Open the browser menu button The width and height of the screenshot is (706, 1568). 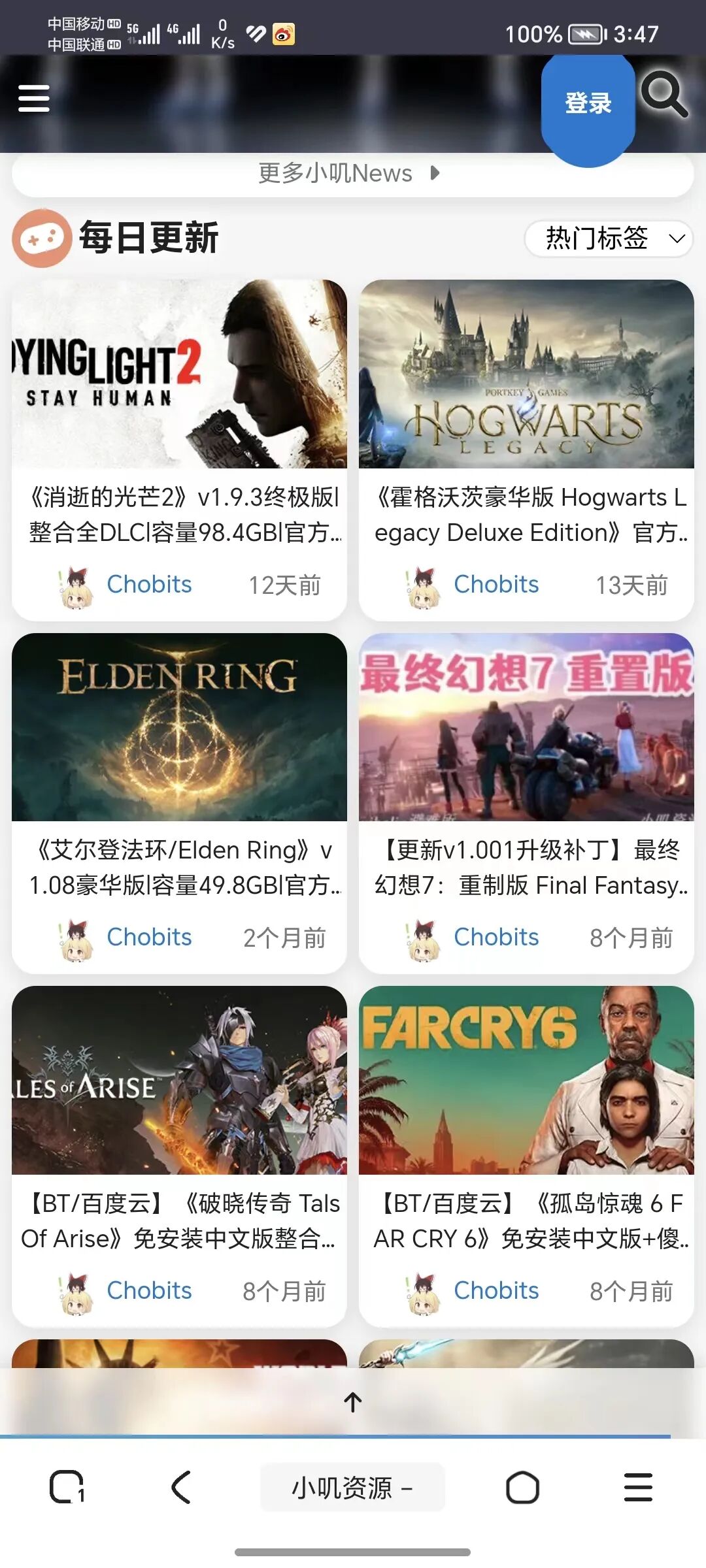click(638, 1488)
